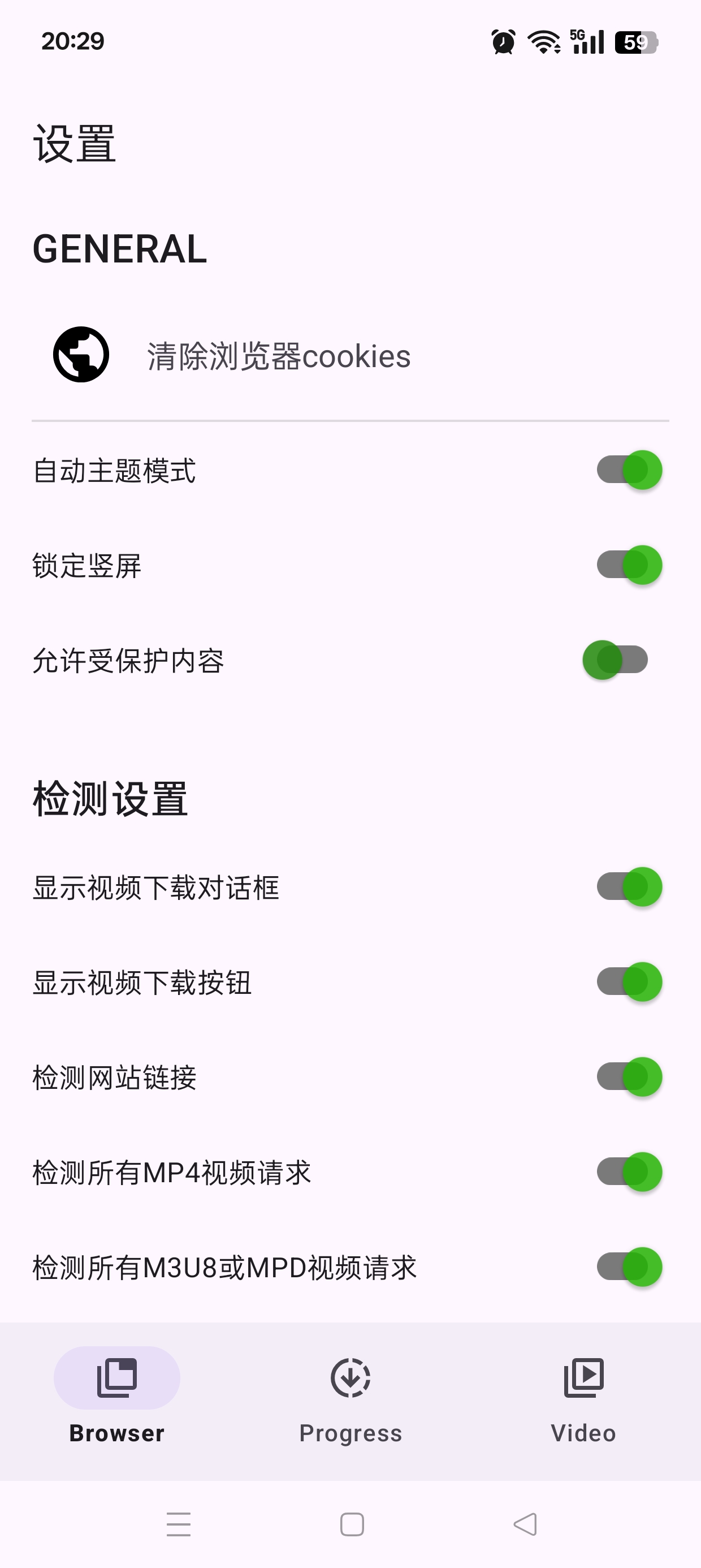Tap 清除浏览器cookies to clear browser cookies

point(350,355)
